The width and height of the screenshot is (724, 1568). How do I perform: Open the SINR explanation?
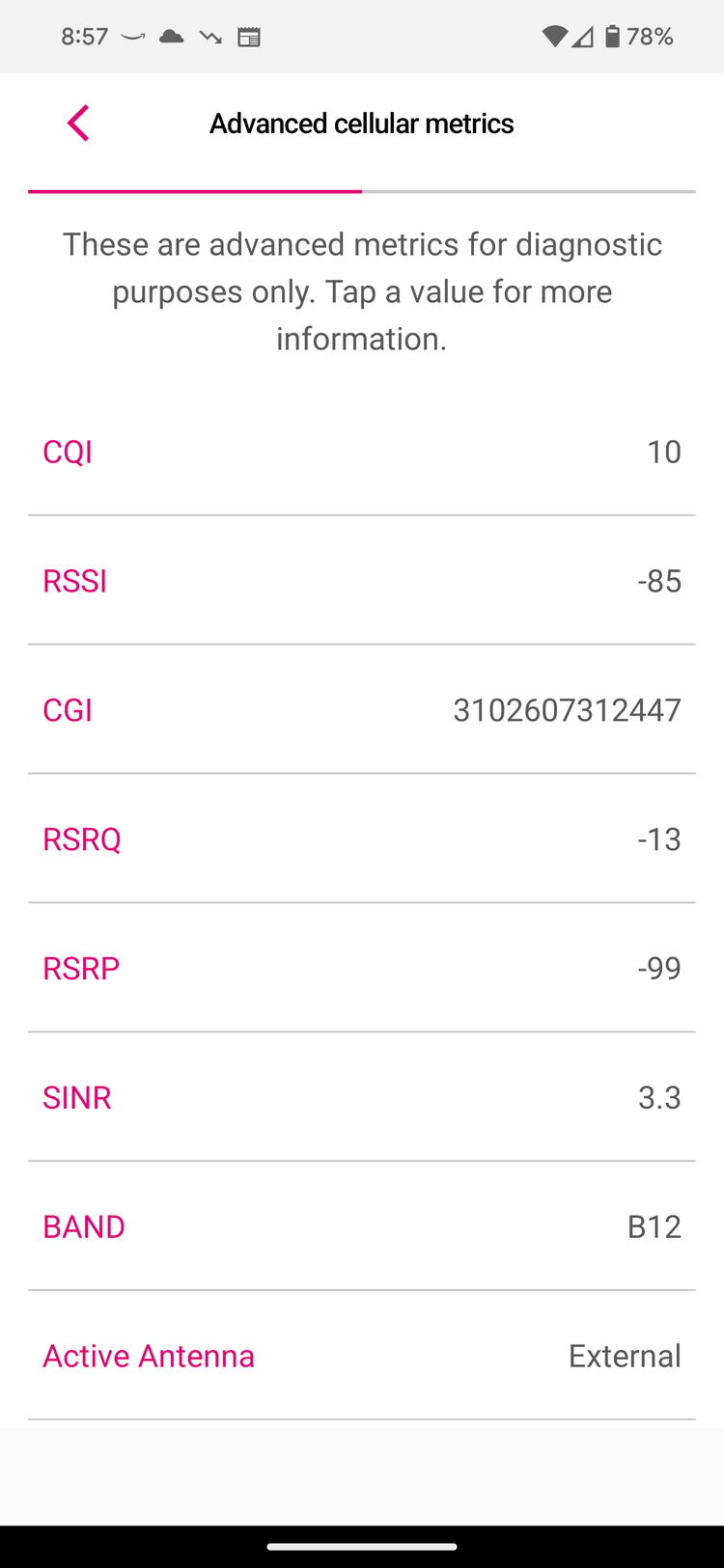[x=362, y=1098]
